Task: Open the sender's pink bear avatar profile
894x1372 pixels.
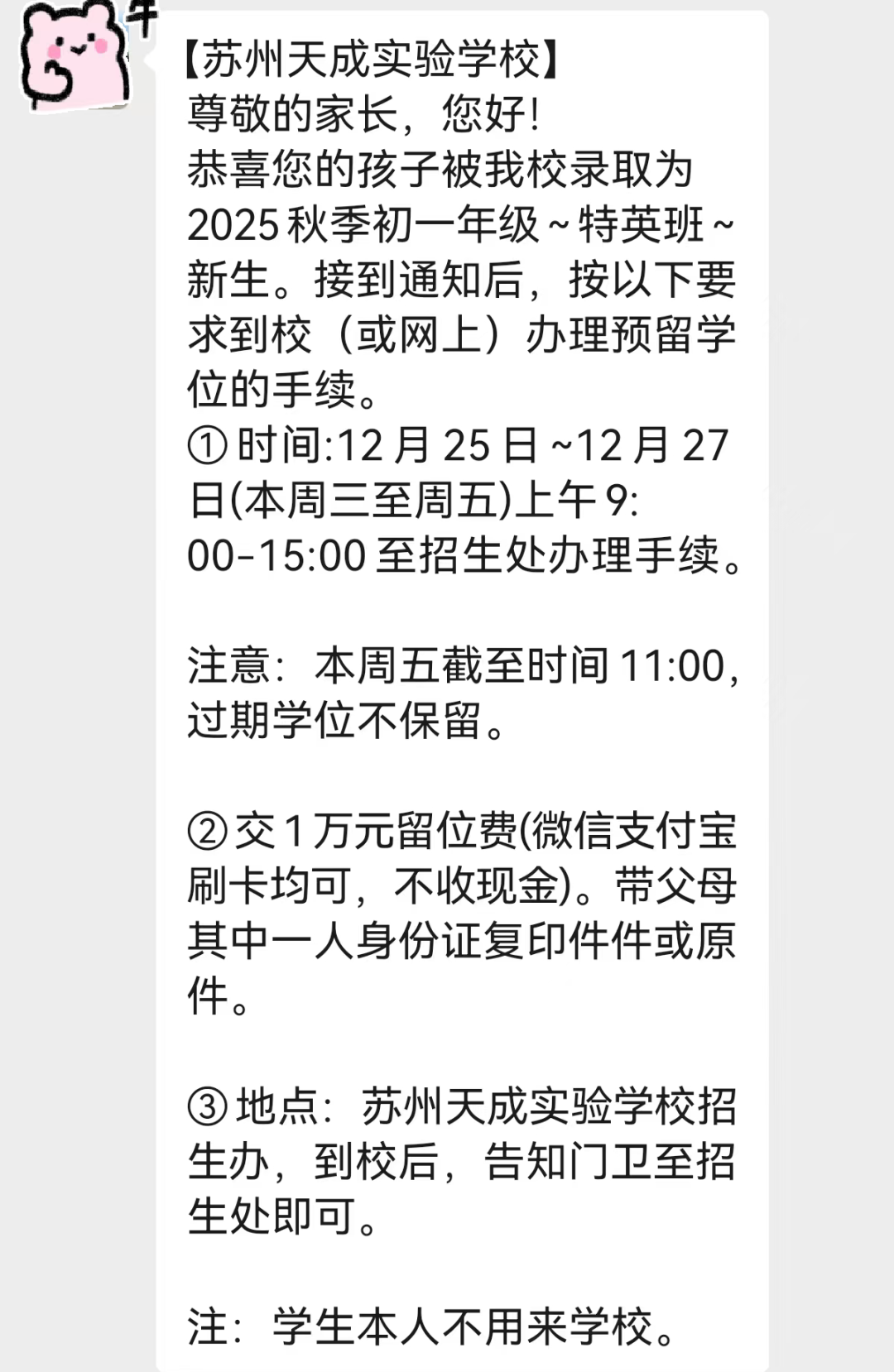Action: (76, 56)
